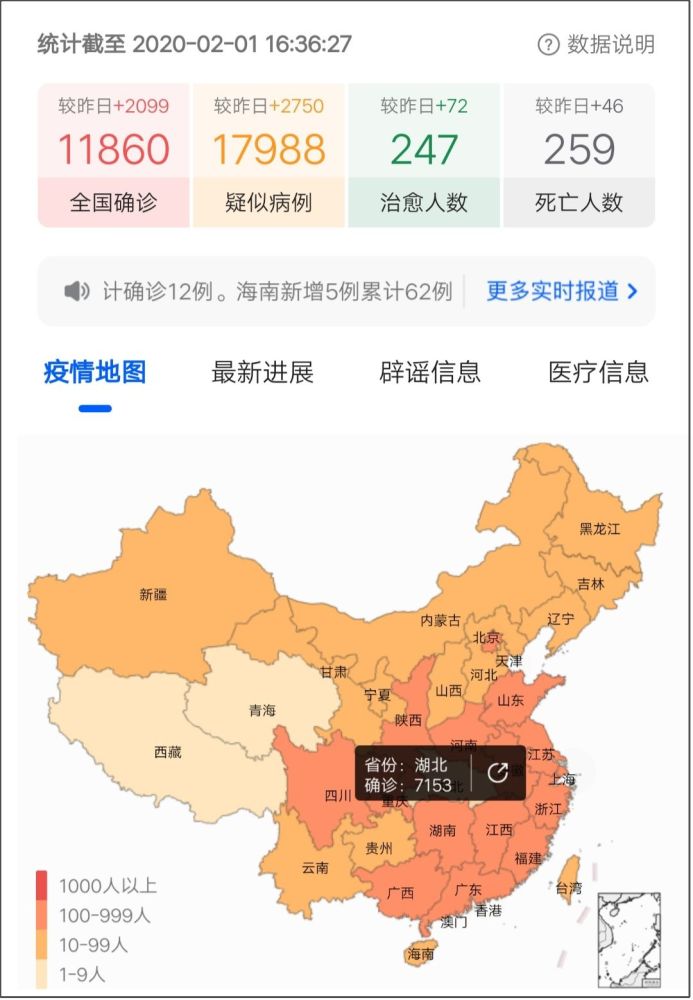Select the 疫情地图 tab

point(95,373)
